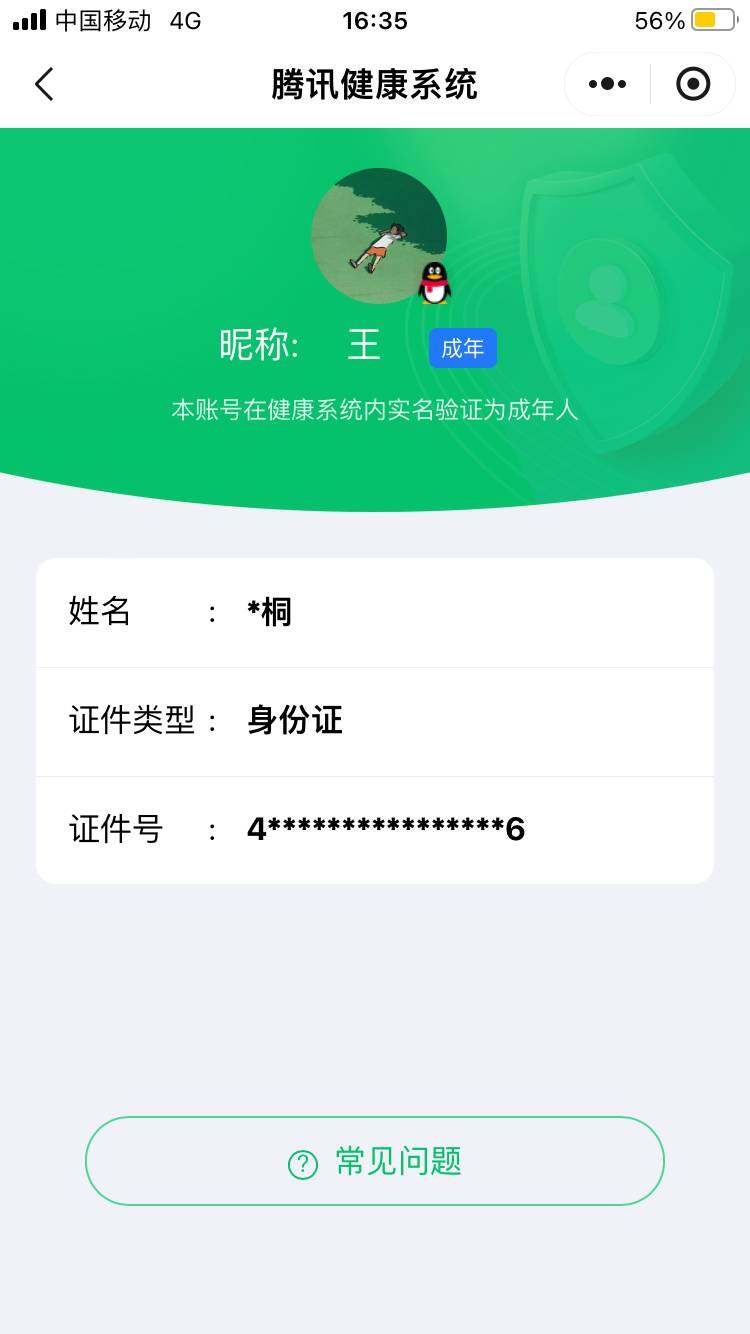Tap the cellular signal bars icon
Image resolution: width=750 pixels, height=1334 pixels.
25,20
